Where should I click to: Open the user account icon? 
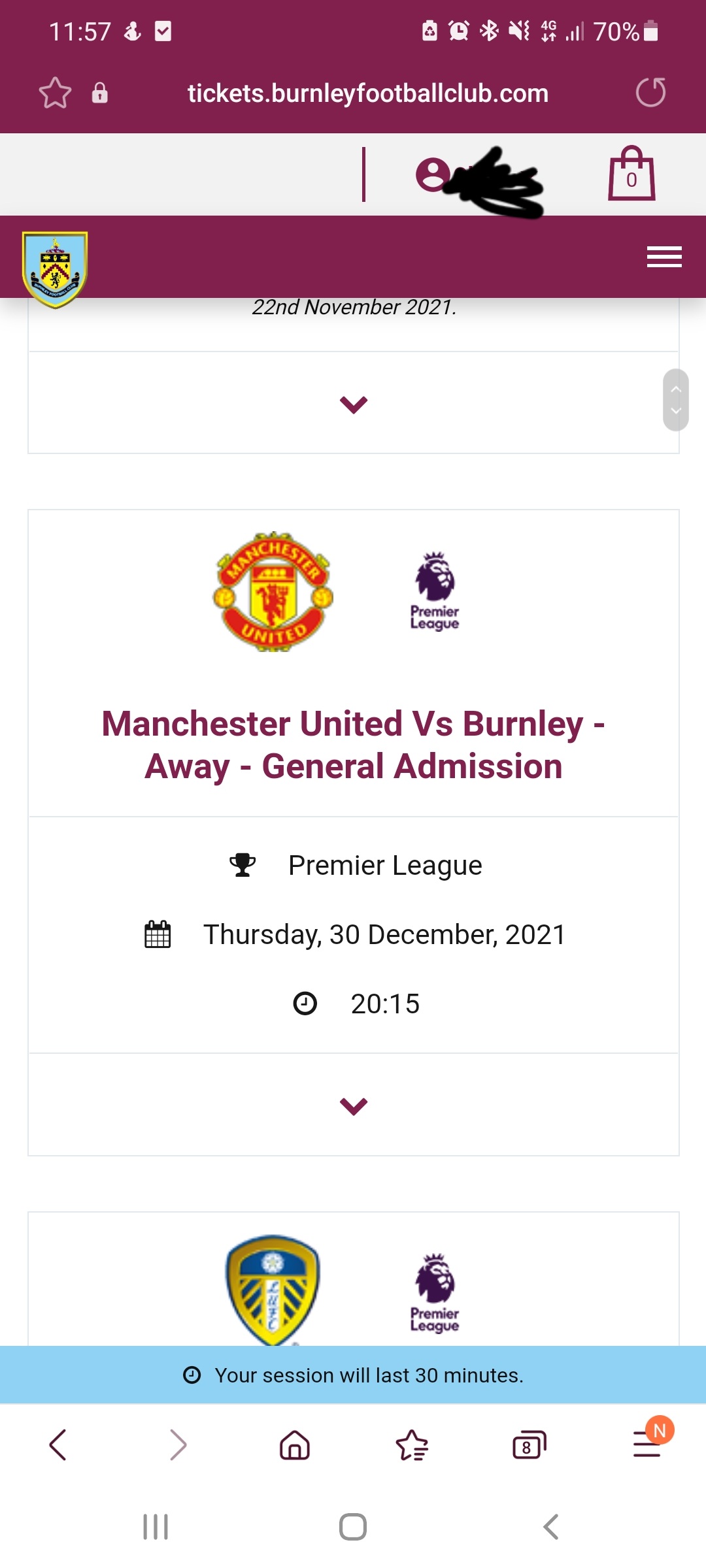click(x=433, y=174)
